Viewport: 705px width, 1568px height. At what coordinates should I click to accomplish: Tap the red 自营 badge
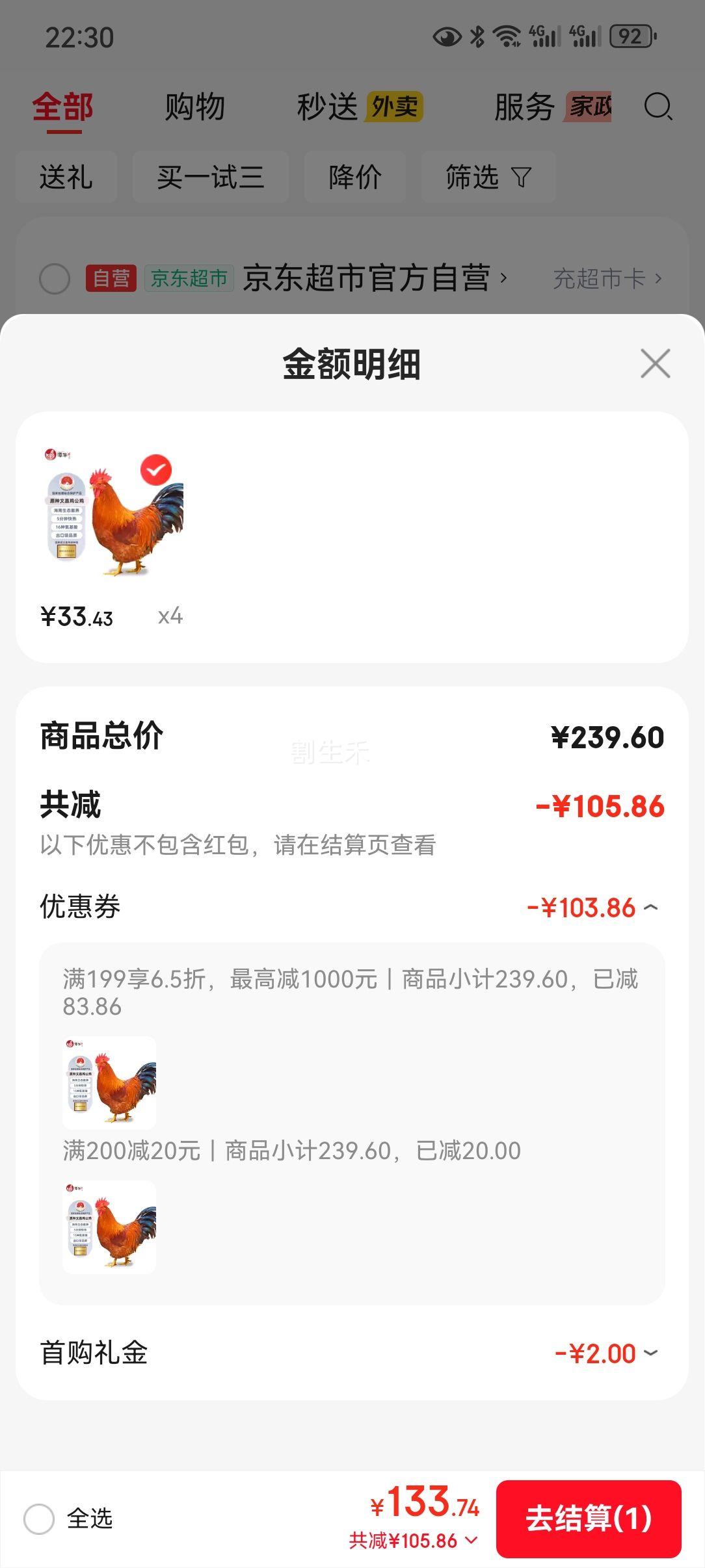(112, 276)
